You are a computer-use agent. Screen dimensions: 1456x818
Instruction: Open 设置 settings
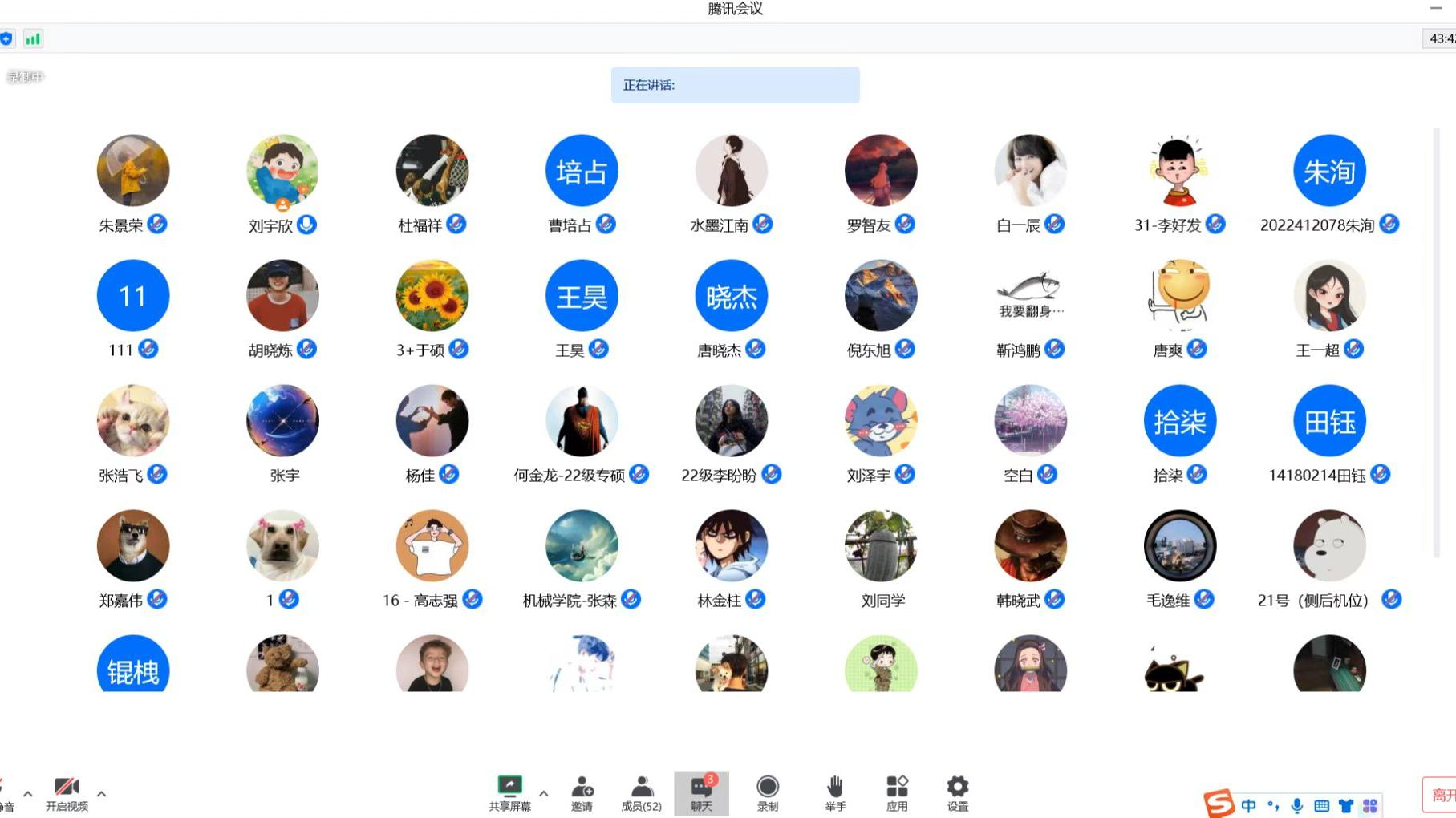pos(957,792)
